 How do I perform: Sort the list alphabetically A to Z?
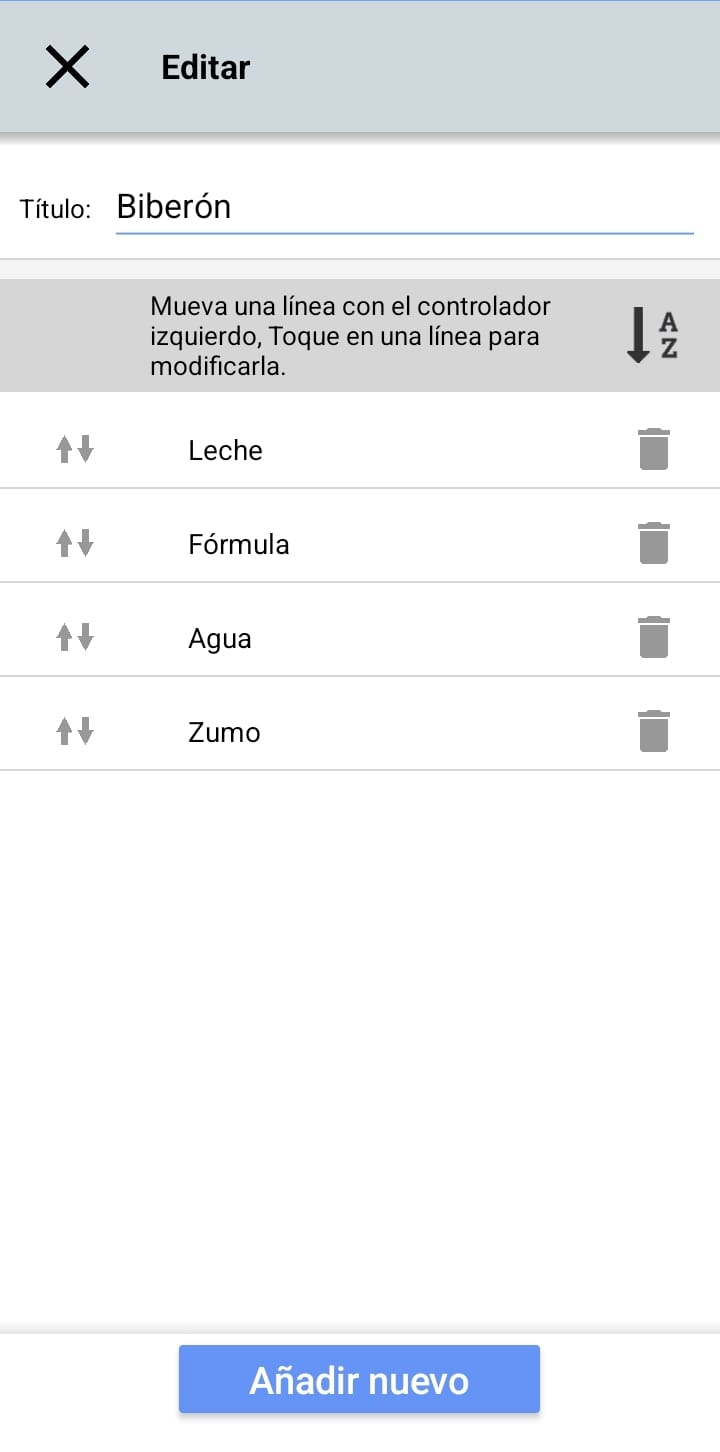pyautogui.click(x=652, y=336)
